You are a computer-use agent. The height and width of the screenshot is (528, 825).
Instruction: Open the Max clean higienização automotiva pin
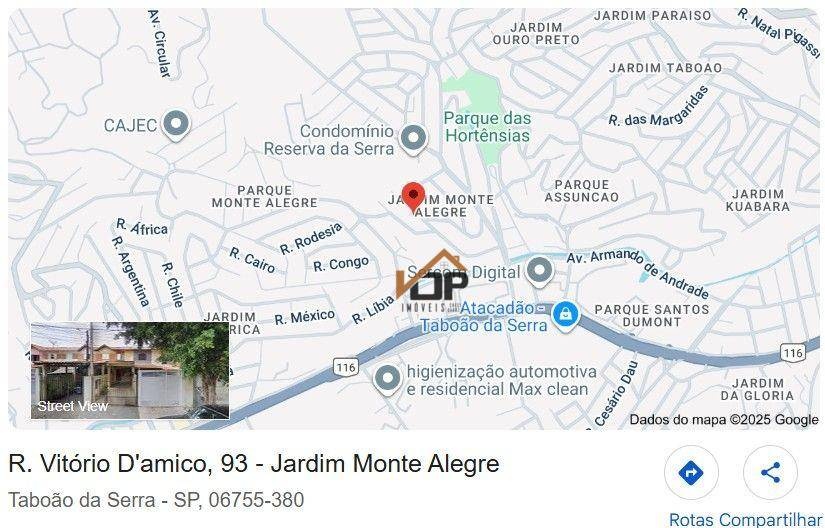click(x=387, y=378)
